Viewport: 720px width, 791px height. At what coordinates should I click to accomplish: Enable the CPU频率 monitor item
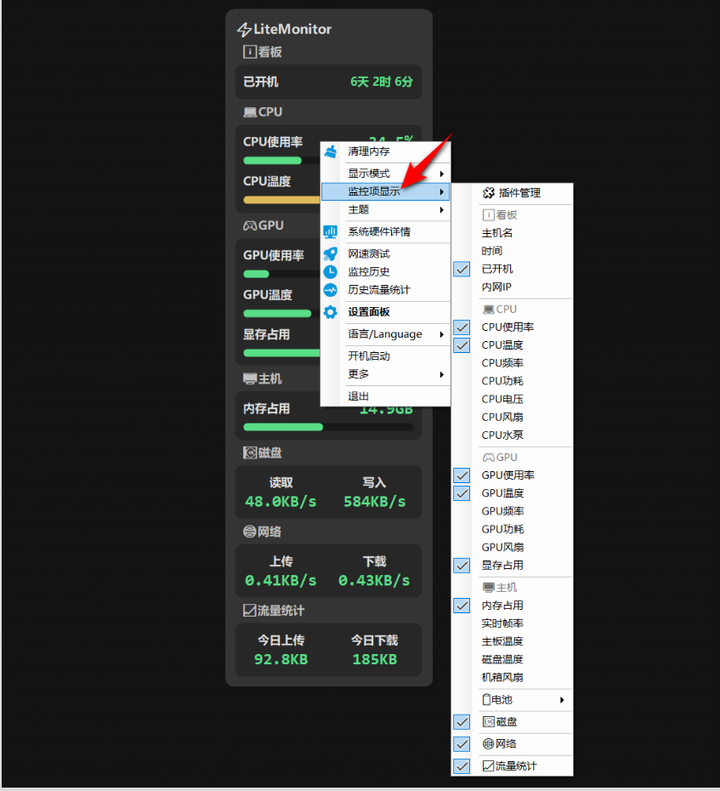pos(512,363)
